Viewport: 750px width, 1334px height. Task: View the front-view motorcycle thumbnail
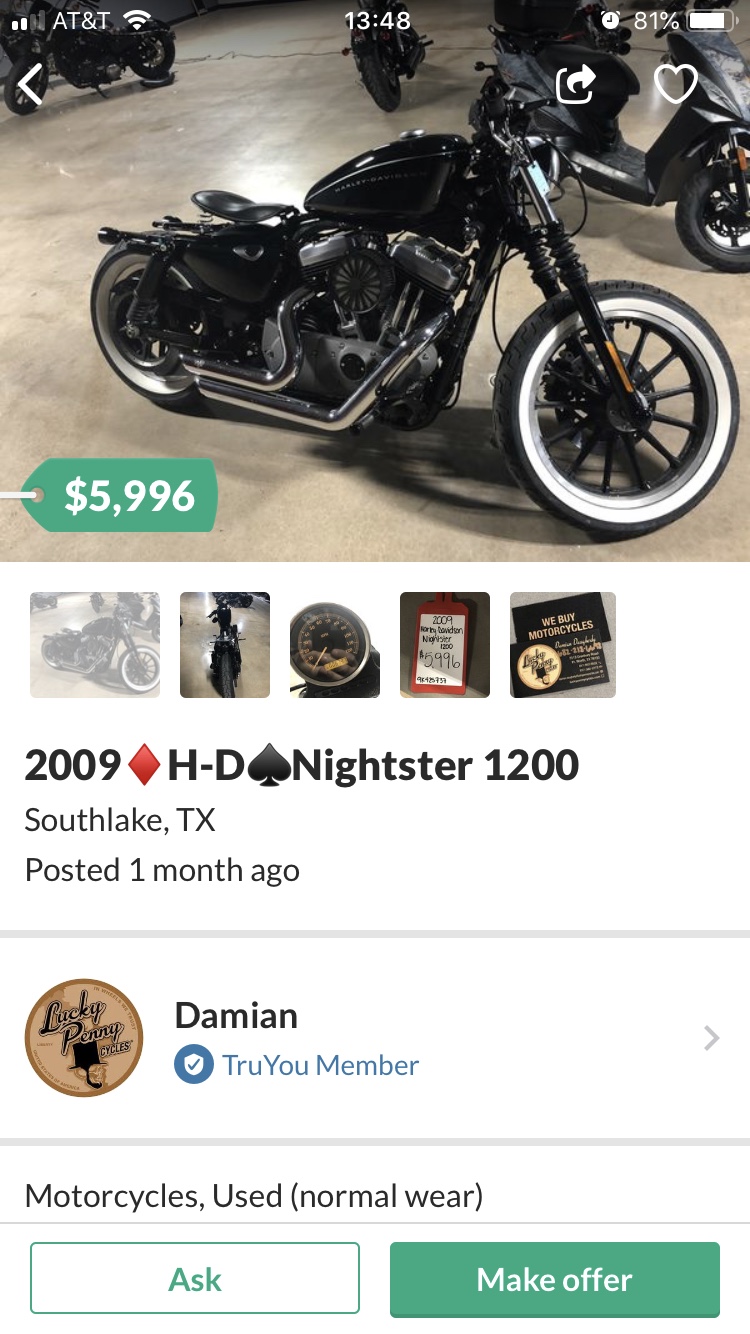[225, 645]
